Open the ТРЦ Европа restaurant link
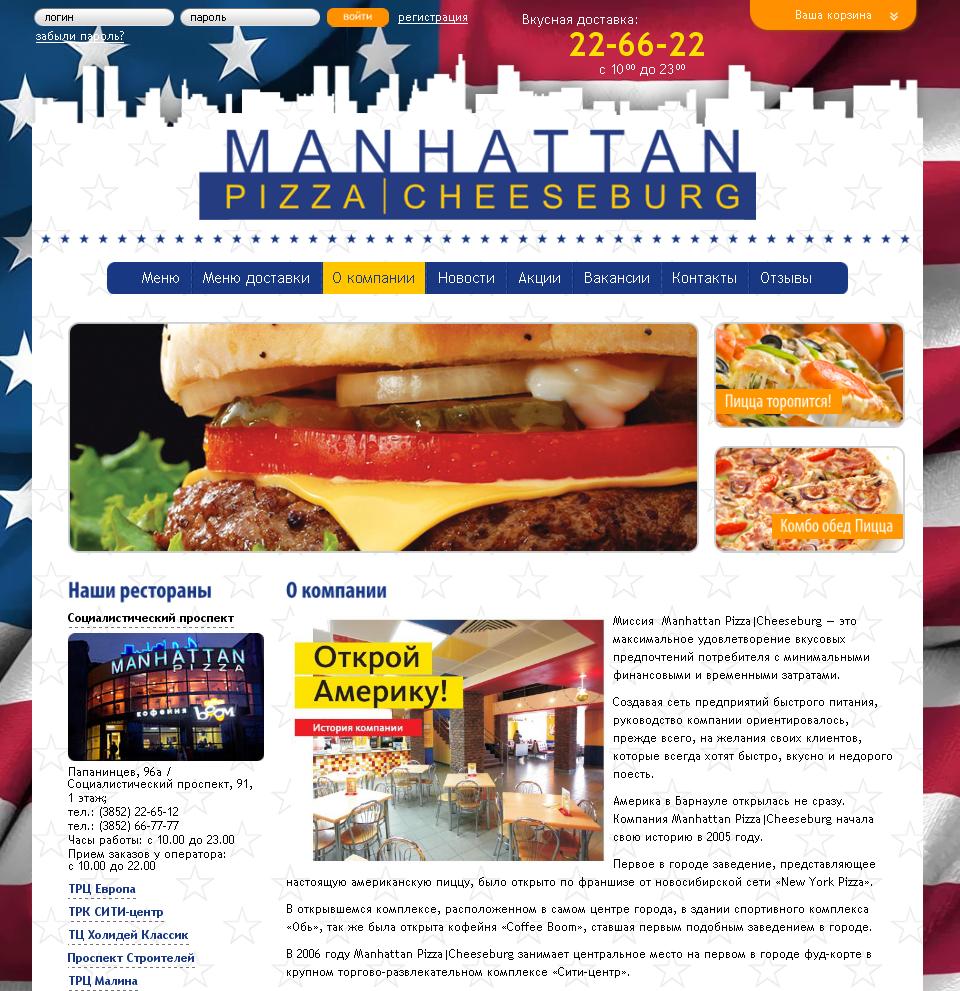 pyautogui.click(x=102, y=889)
